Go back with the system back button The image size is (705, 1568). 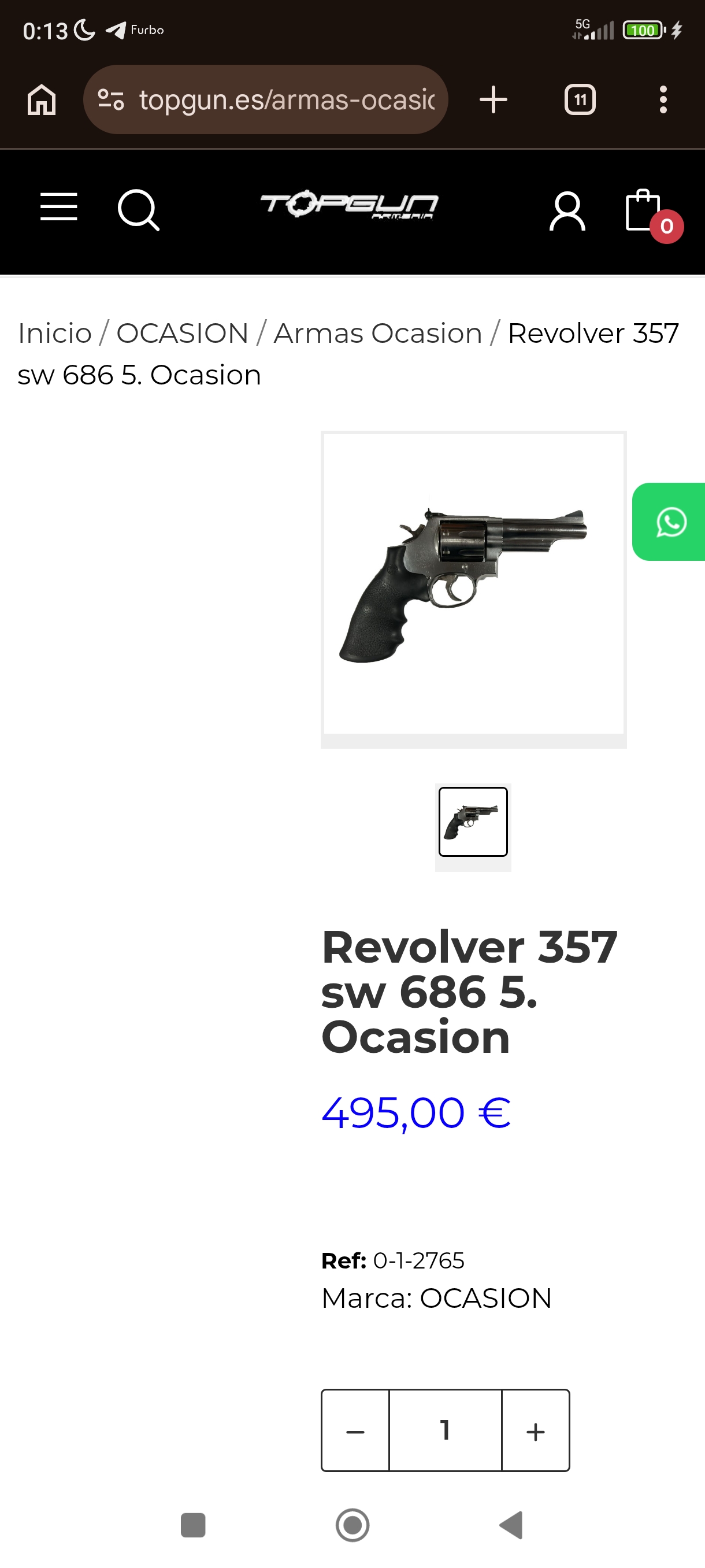click(511, 1525)
